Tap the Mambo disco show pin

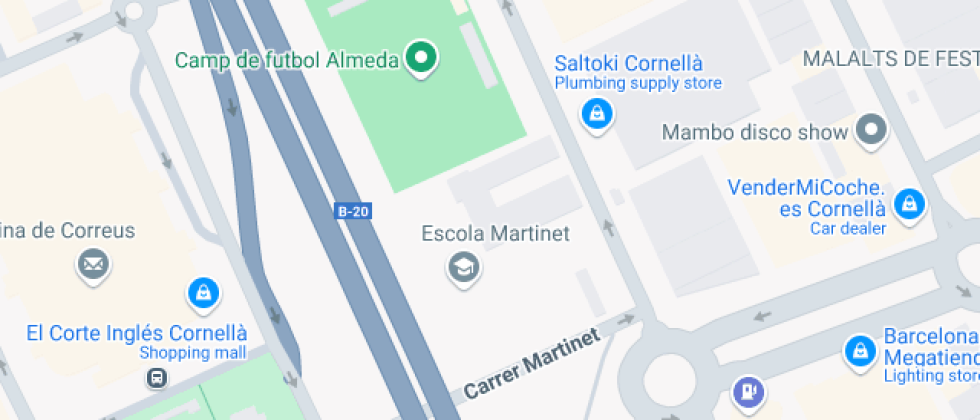tap(871, 131)
